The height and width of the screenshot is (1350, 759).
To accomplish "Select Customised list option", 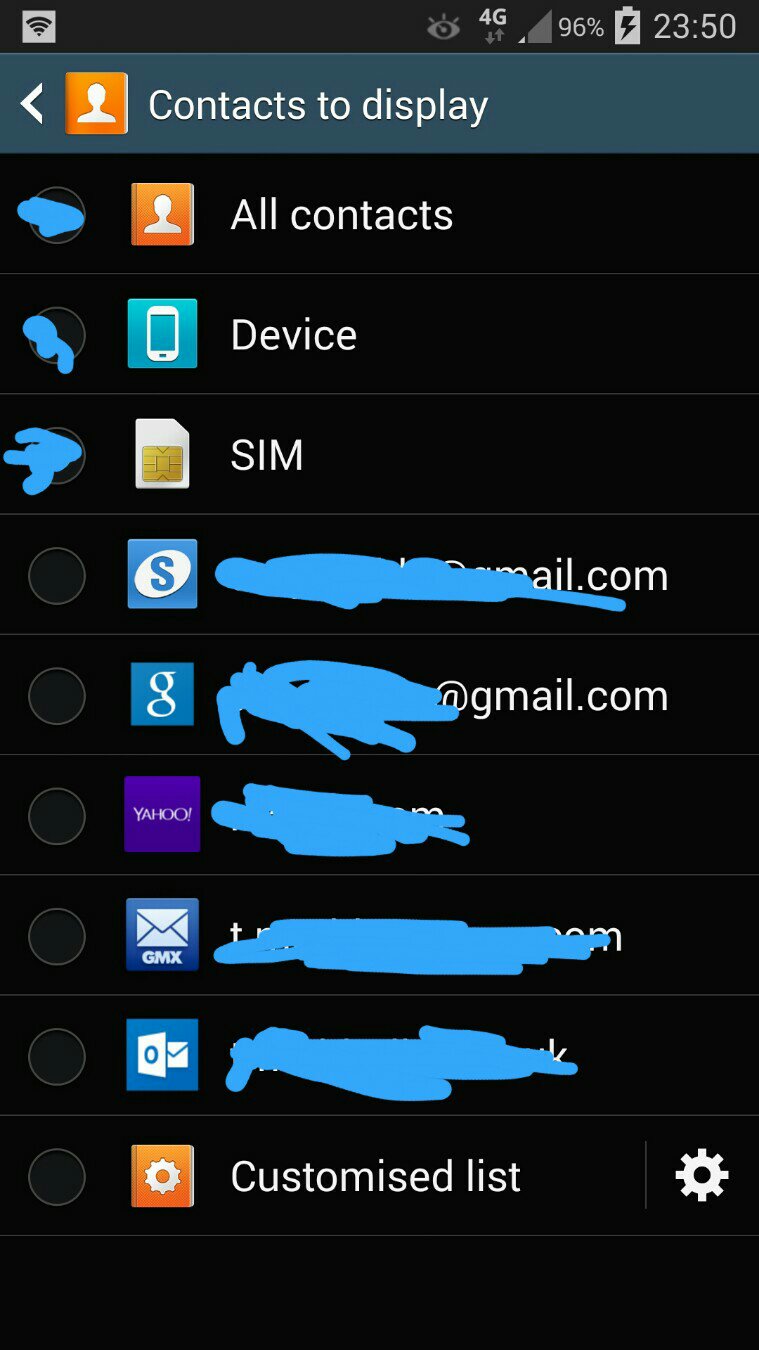I will coord(57,1176).
